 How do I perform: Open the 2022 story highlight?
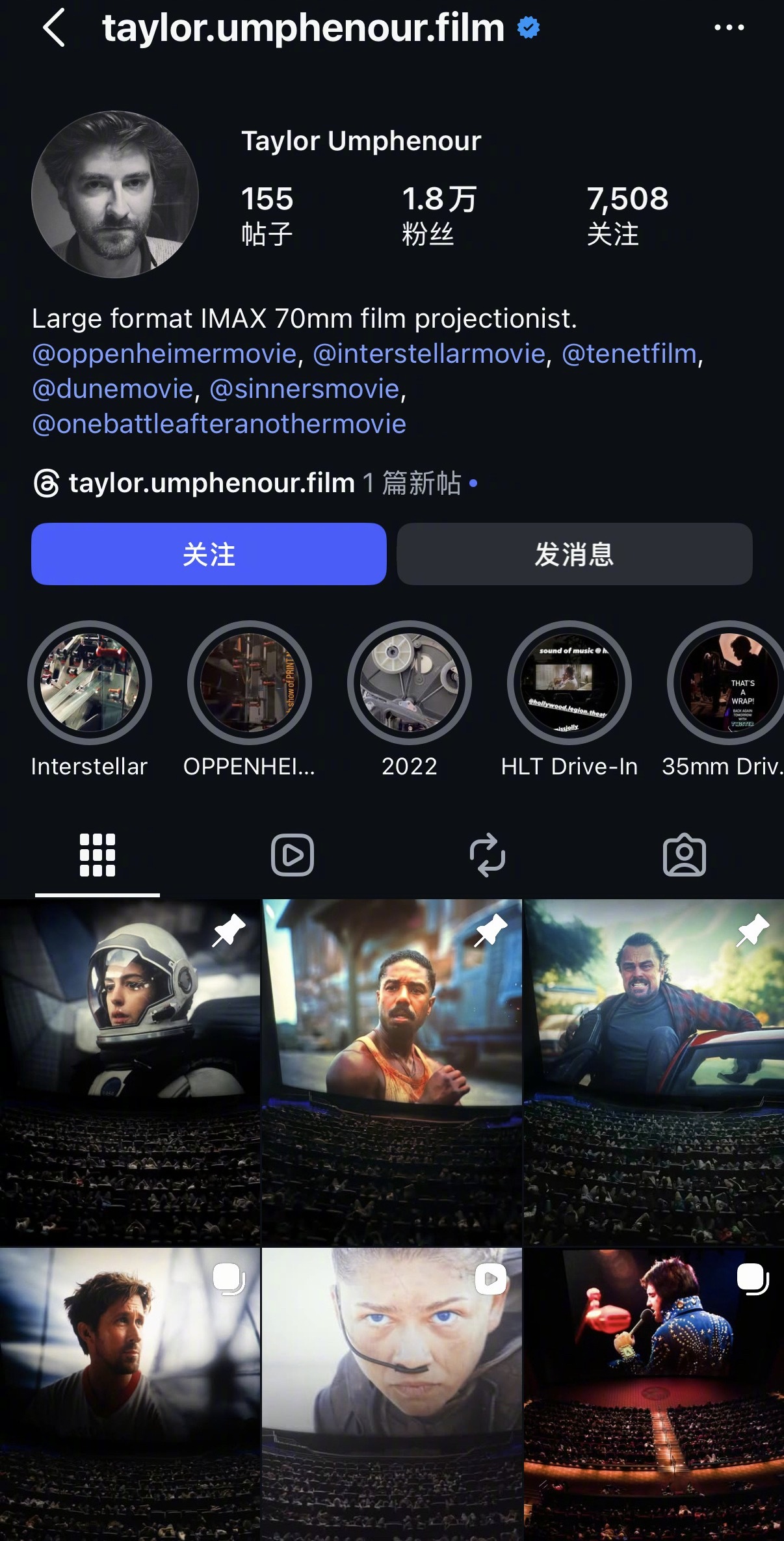click(x=410, y=681)
